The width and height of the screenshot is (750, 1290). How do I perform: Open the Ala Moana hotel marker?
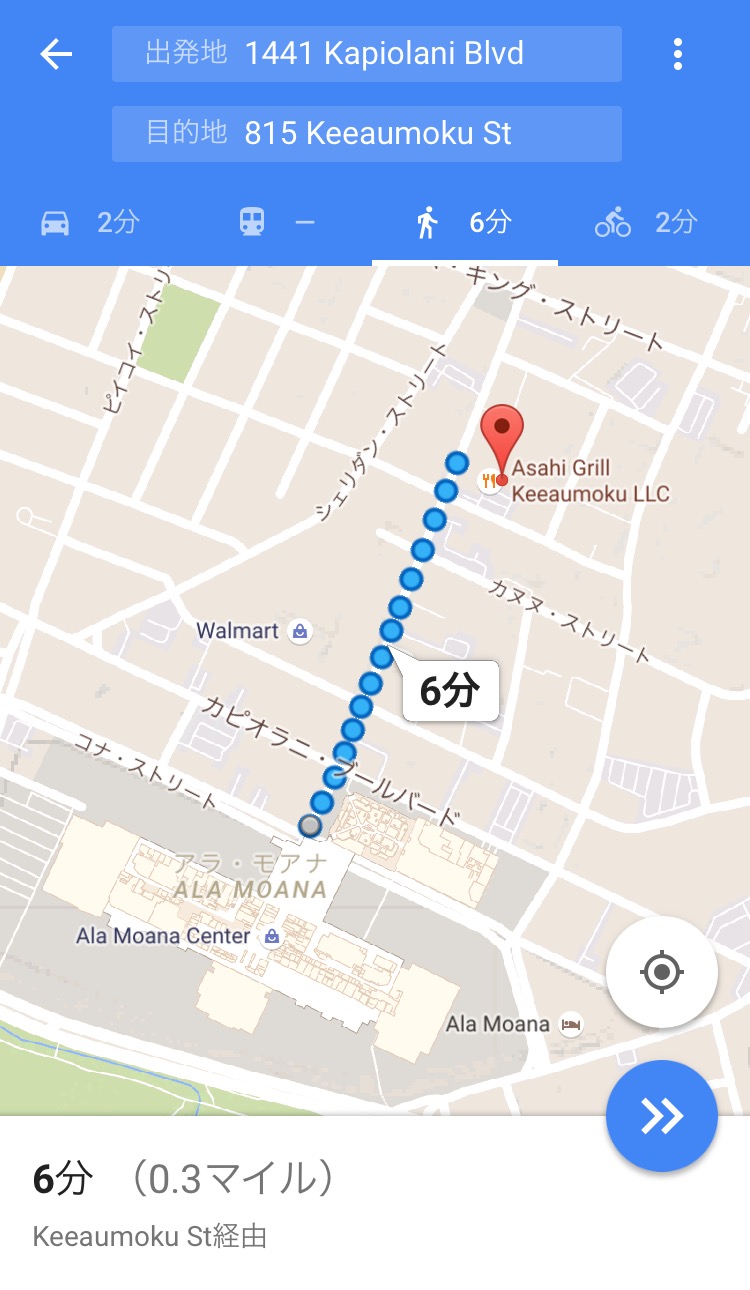[x=571, y=1024]
